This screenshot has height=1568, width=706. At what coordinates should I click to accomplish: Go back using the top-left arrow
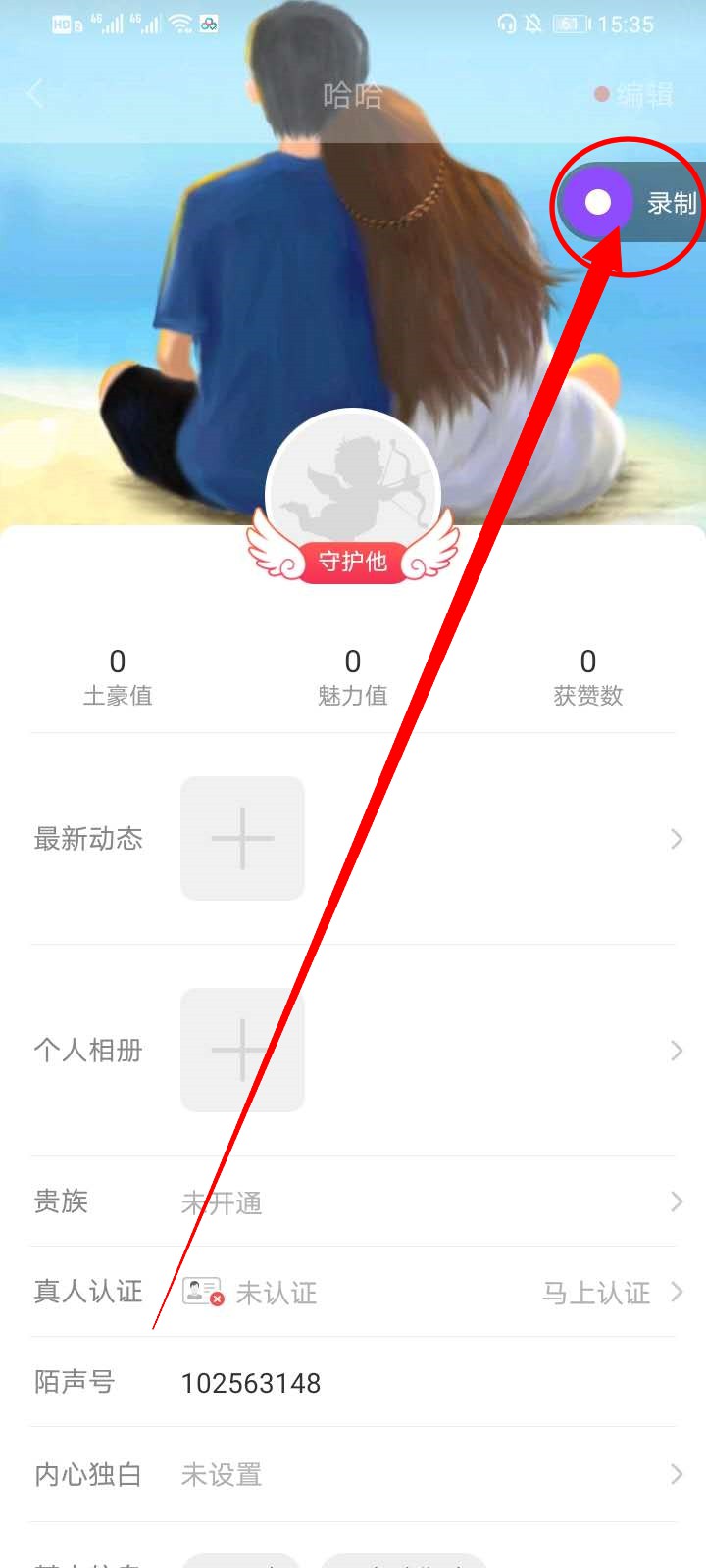pos(35,94)
